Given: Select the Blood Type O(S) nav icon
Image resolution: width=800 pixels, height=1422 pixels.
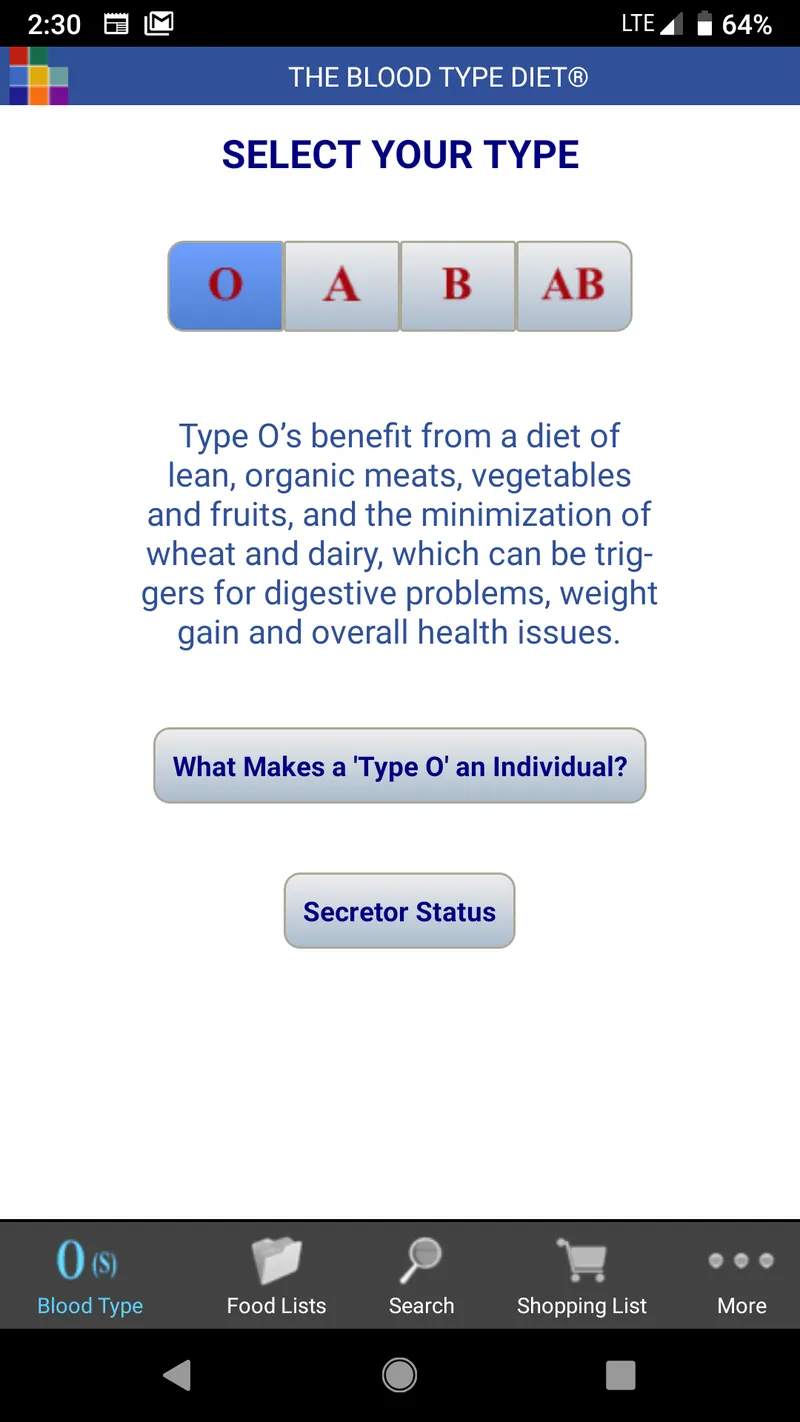Looking at the screenshot, I should click(90, 1262).
